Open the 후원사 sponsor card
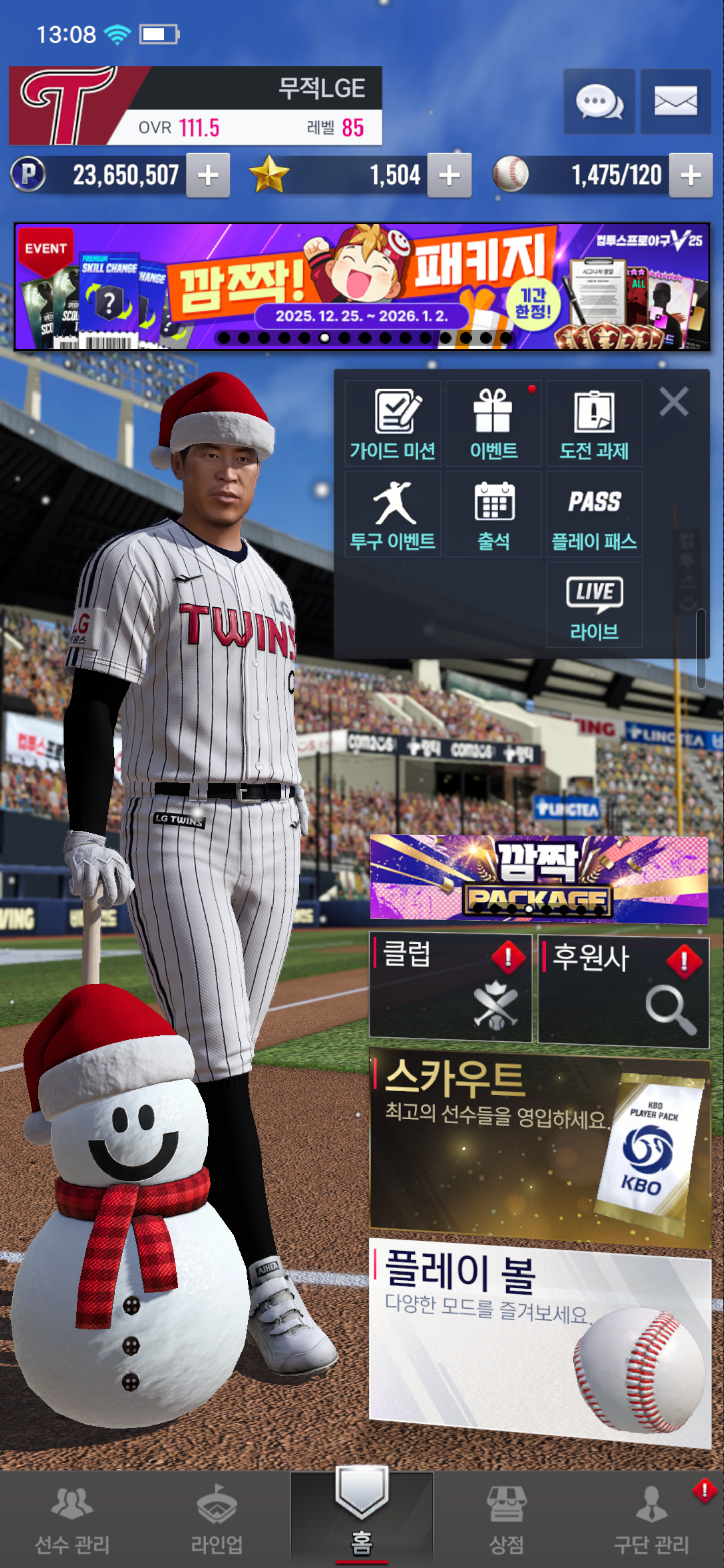This screenshot has height=1568, width=724. [623, 992]
